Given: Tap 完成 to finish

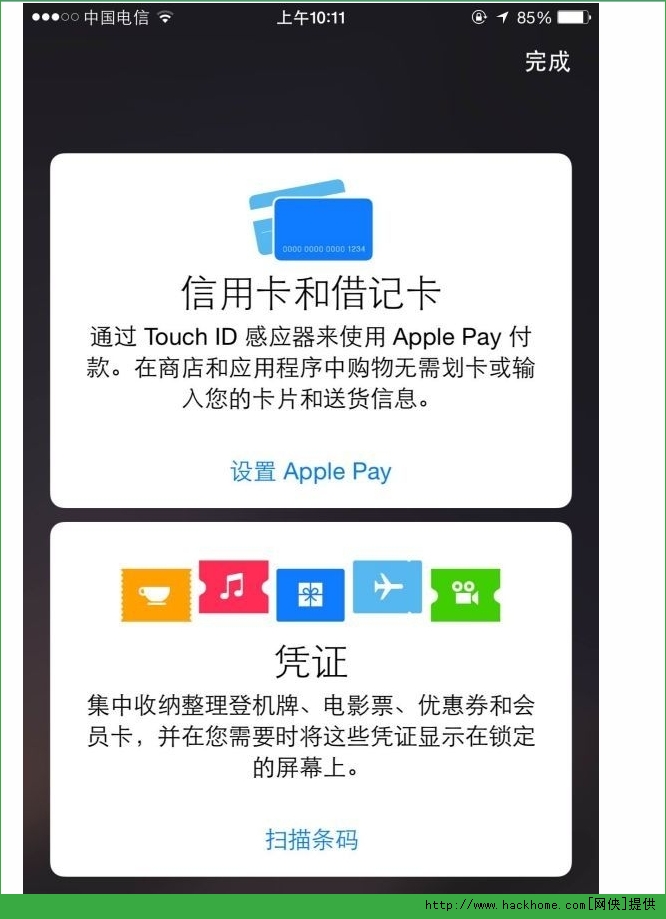Looking at the screenshot, I should click(x=547, y=62).
